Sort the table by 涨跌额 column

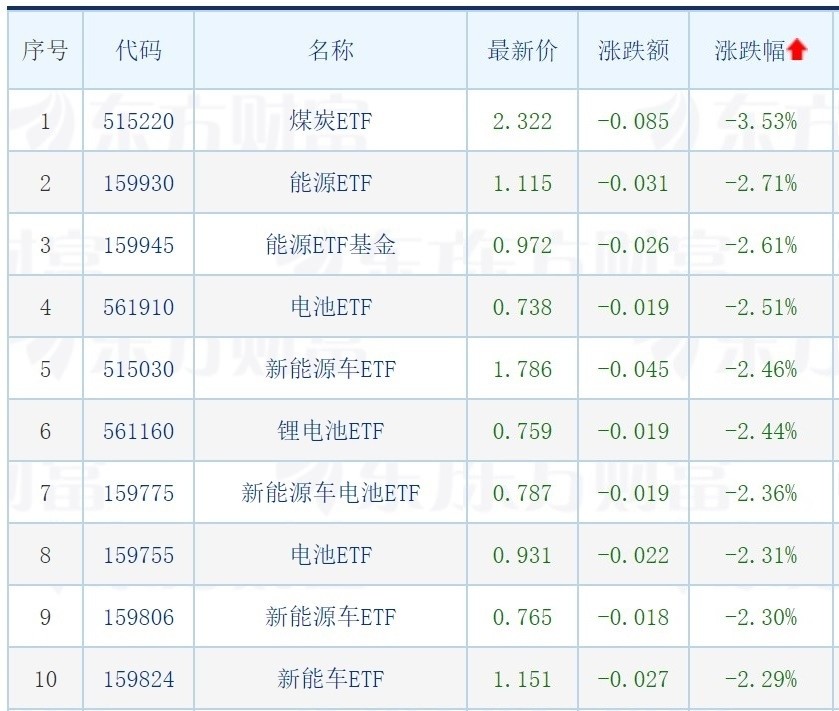coord(634,51)
